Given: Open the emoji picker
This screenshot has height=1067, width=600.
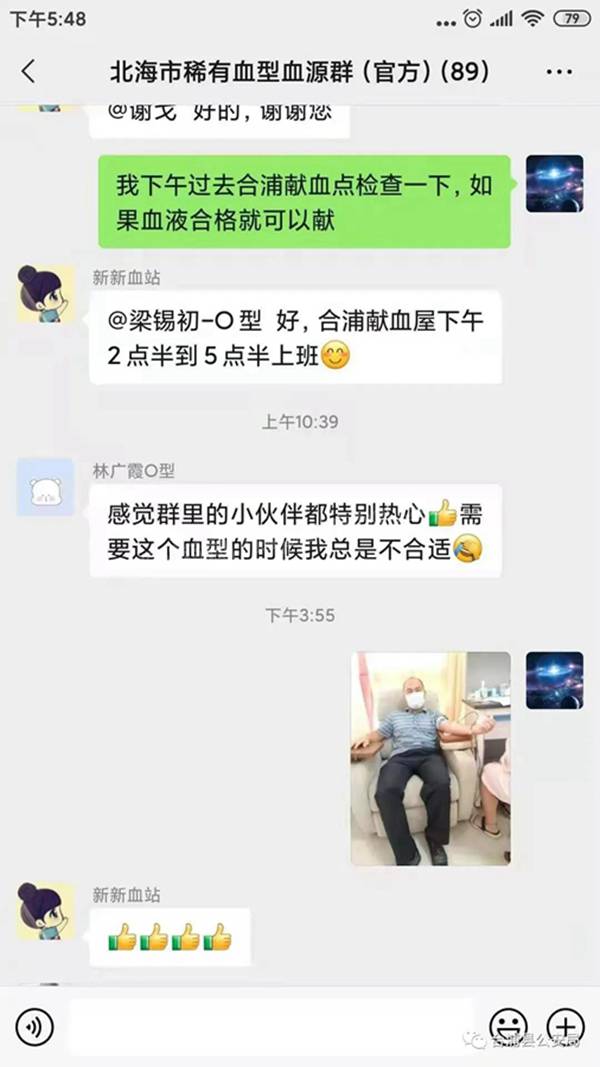Looking at the screenshot, I should (508, 1026).
